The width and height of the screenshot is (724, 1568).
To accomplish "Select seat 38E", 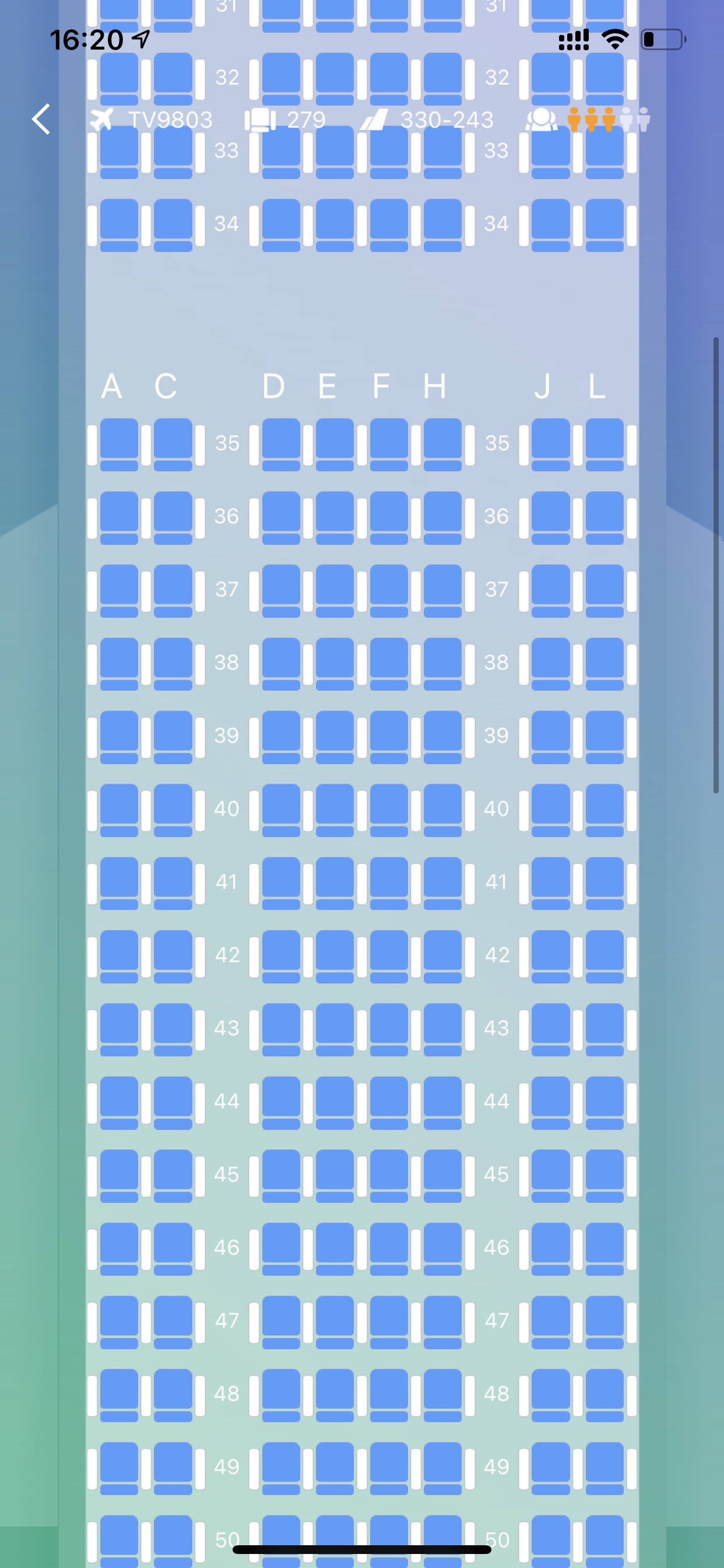I will [x=335, y=663].
